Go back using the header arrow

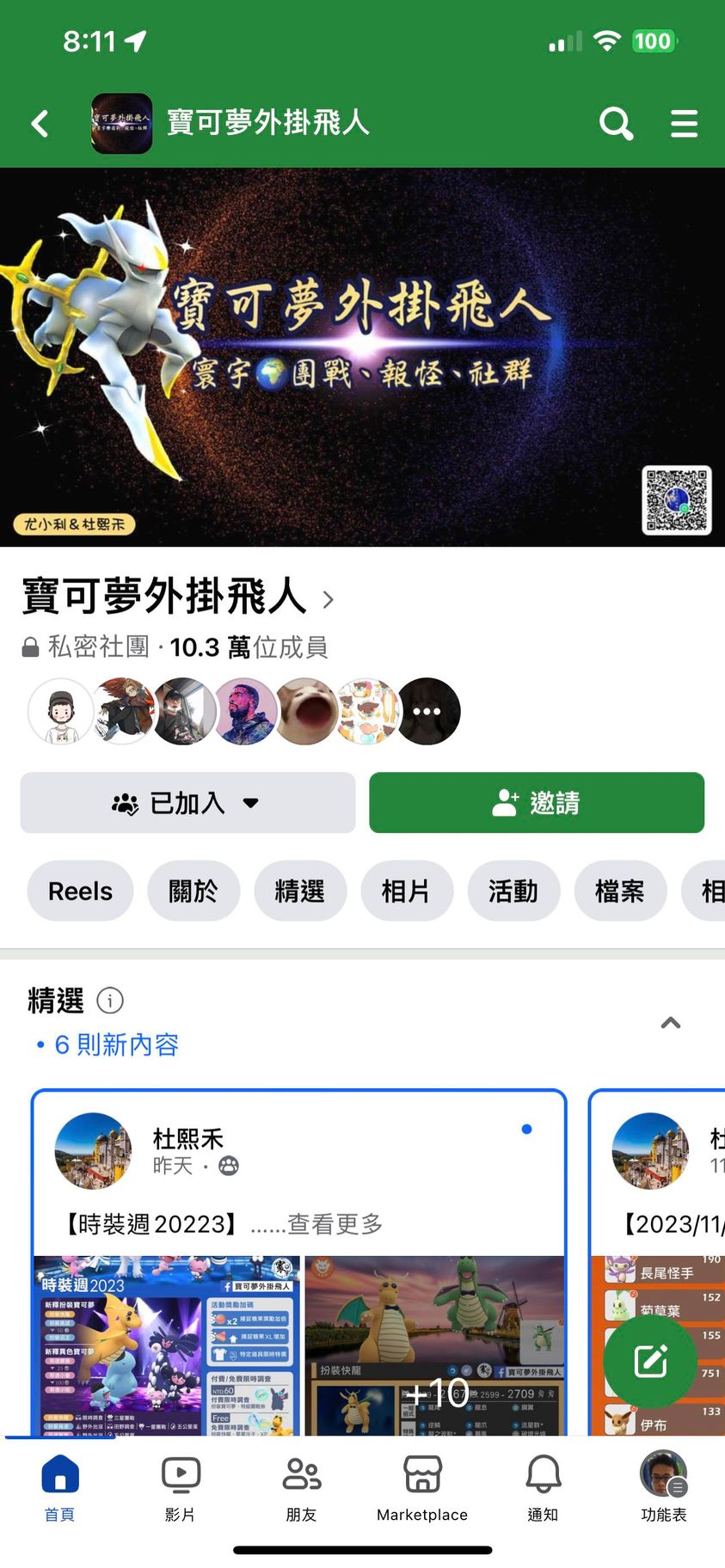(40, 124)
